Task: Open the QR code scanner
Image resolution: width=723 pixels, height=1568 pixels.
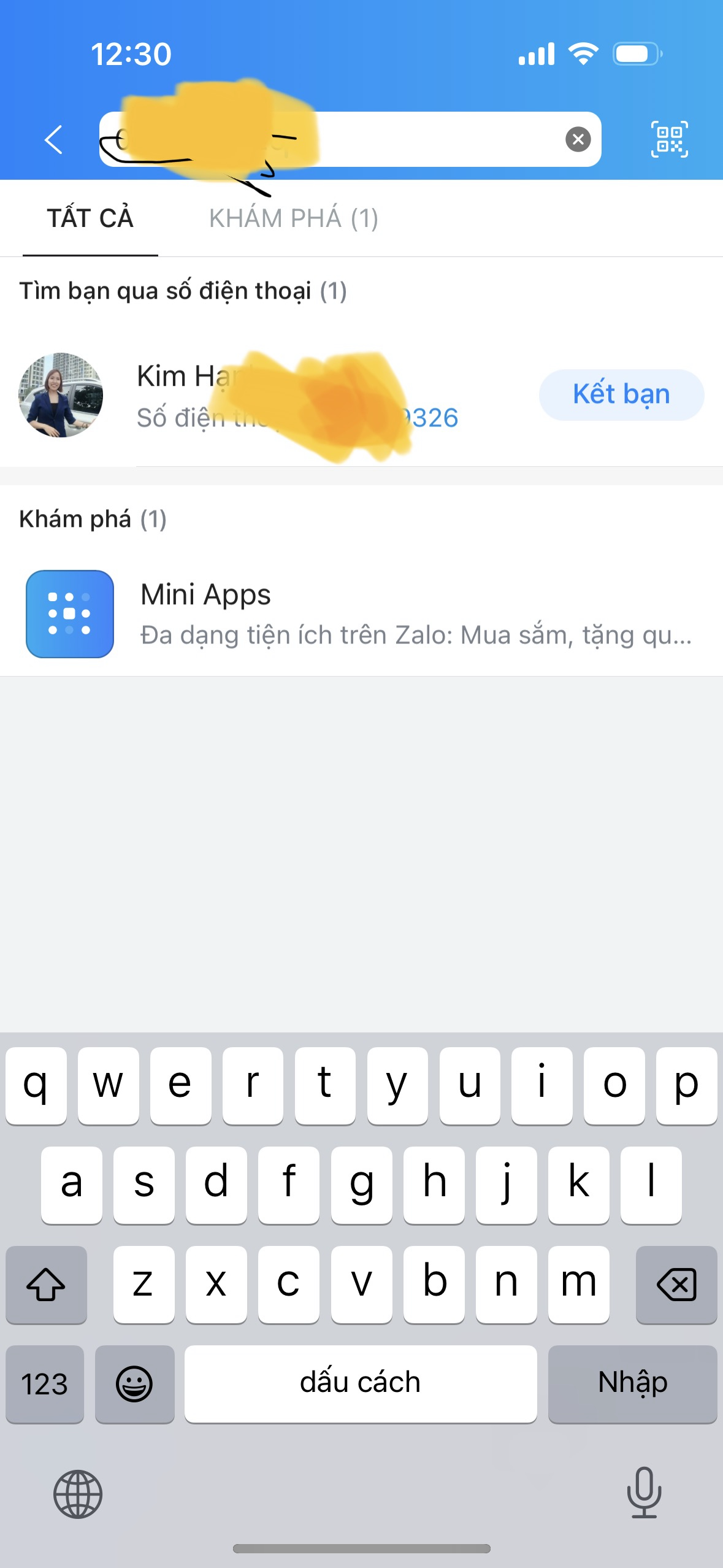Action: [x=668, y=139]
